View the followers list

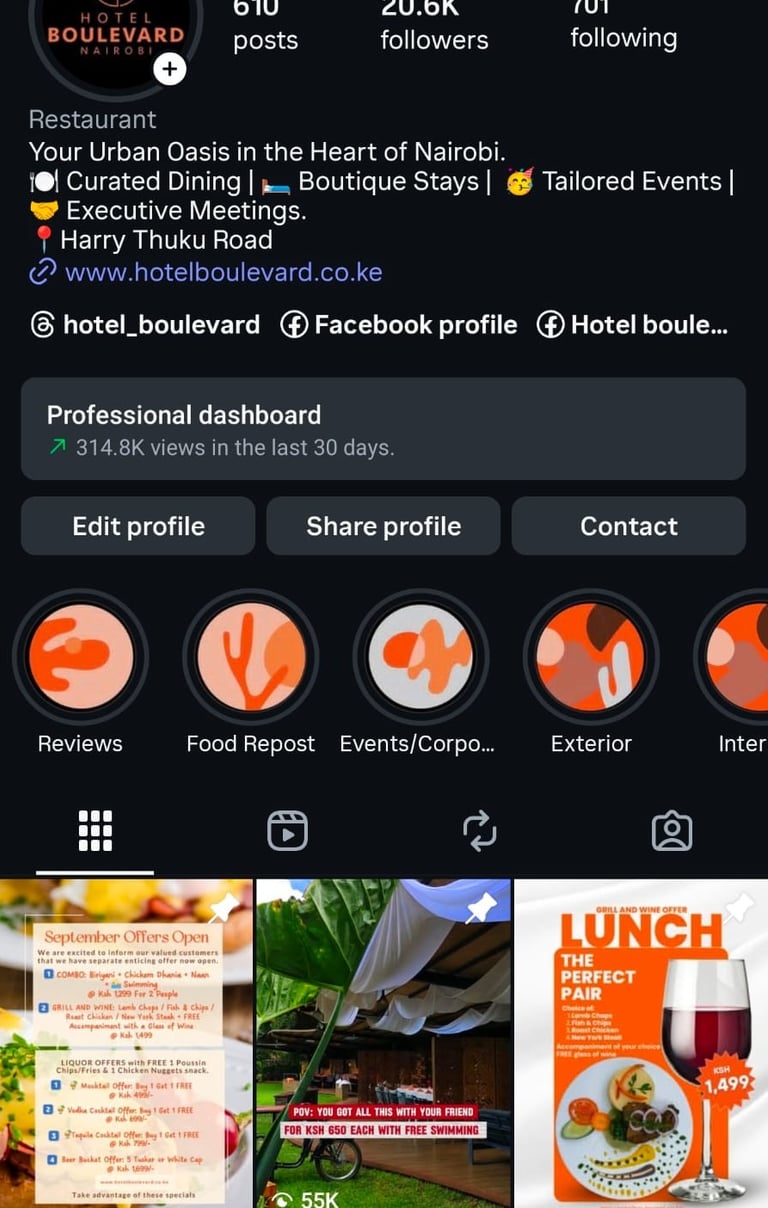click(434, 25)
